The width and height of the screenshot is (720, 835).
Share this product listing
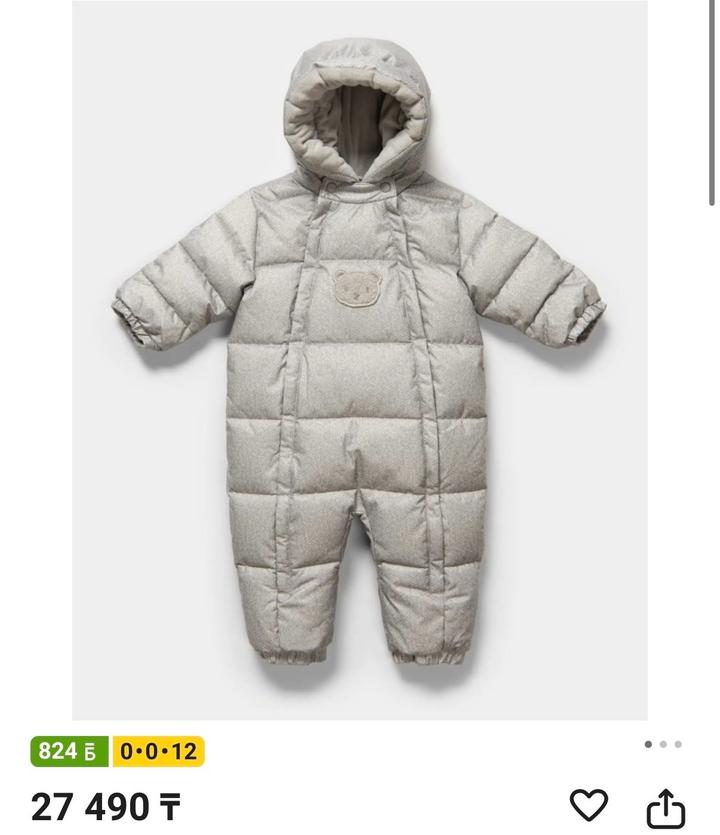pos(665,806)
